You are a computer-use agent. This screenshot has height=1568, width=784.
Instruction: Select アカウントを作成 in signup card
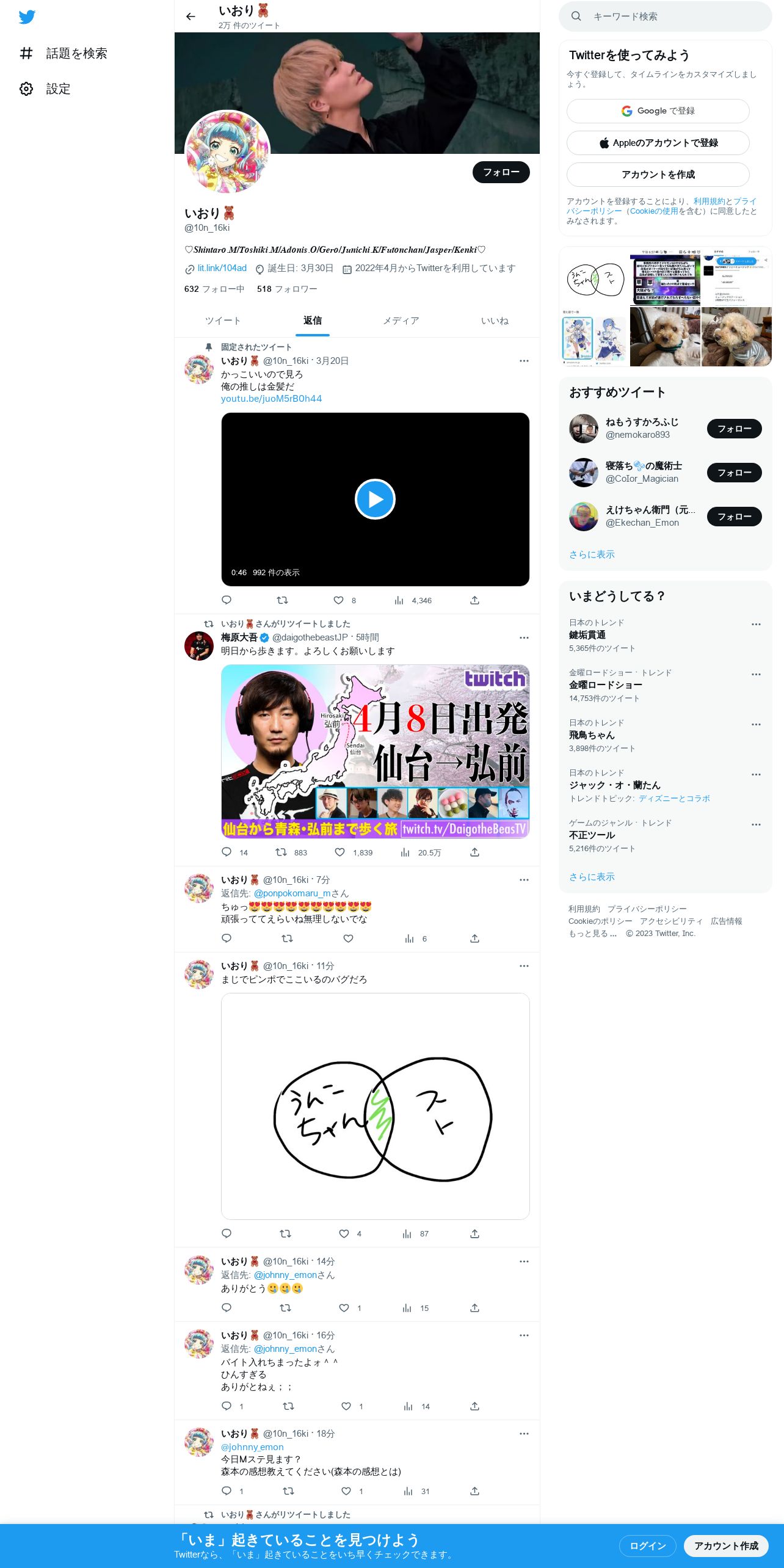(x=658, y=175)
